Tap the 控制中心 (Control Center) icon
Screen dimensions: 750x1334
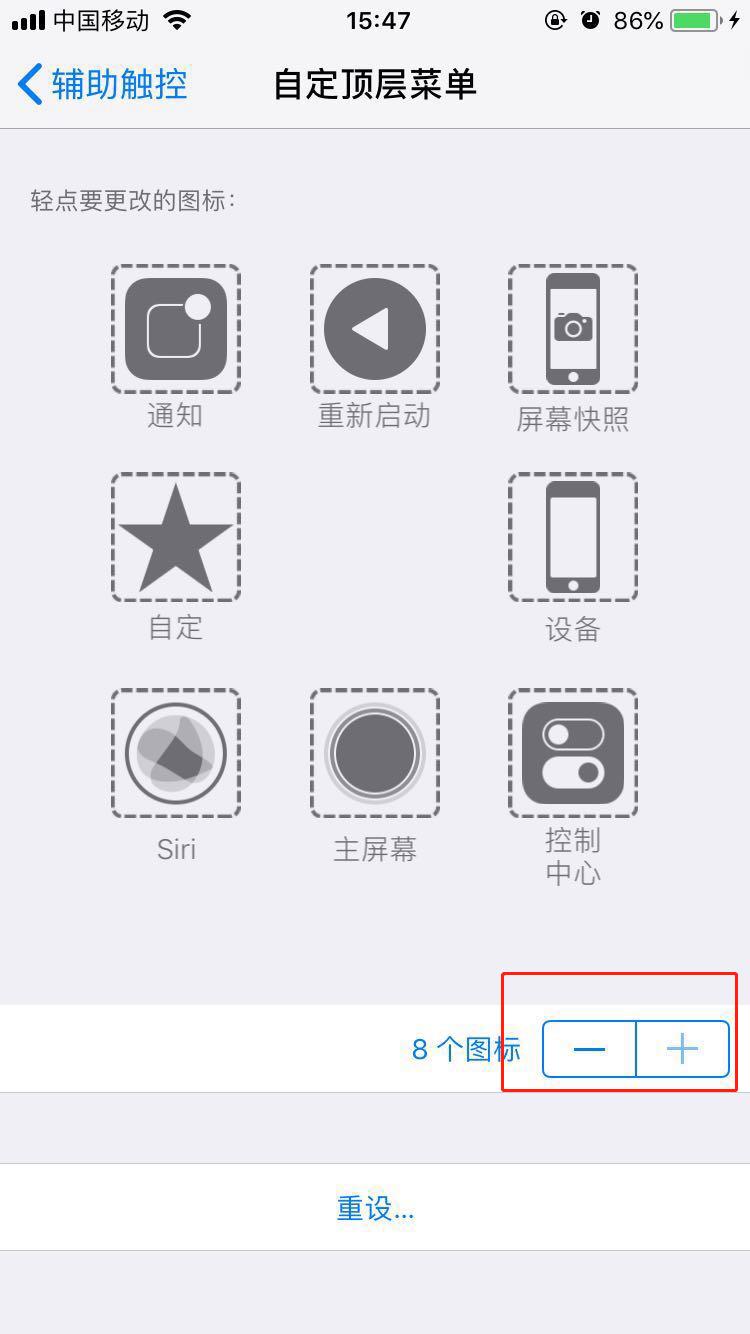click(x=572, y=753)
